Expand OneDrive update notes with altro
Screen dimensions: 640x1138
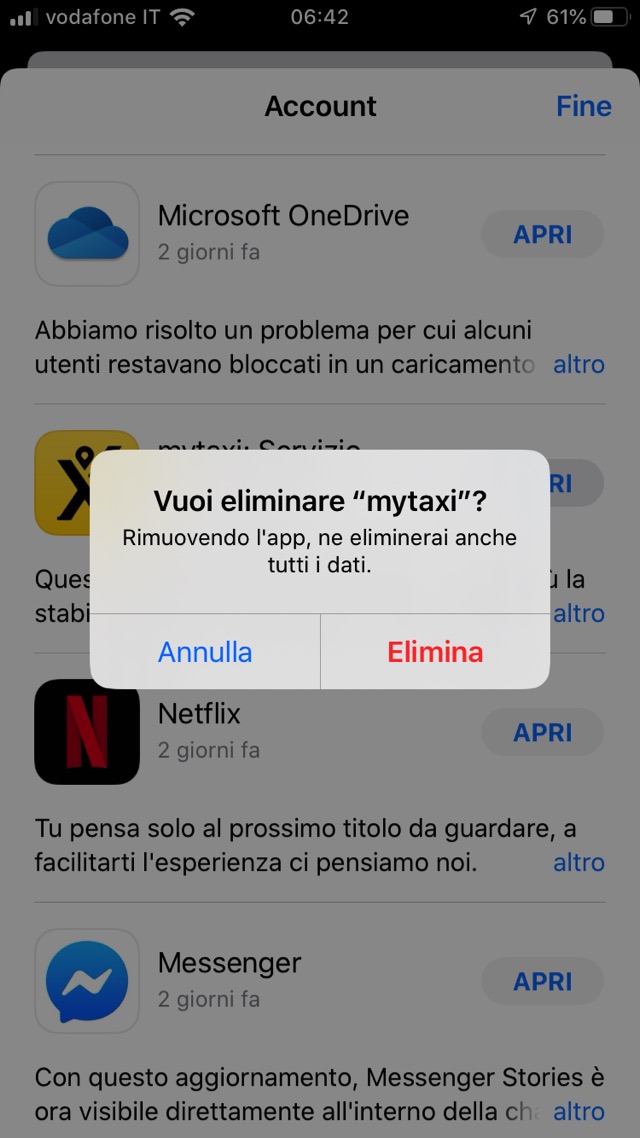click(x=579, y=365)
